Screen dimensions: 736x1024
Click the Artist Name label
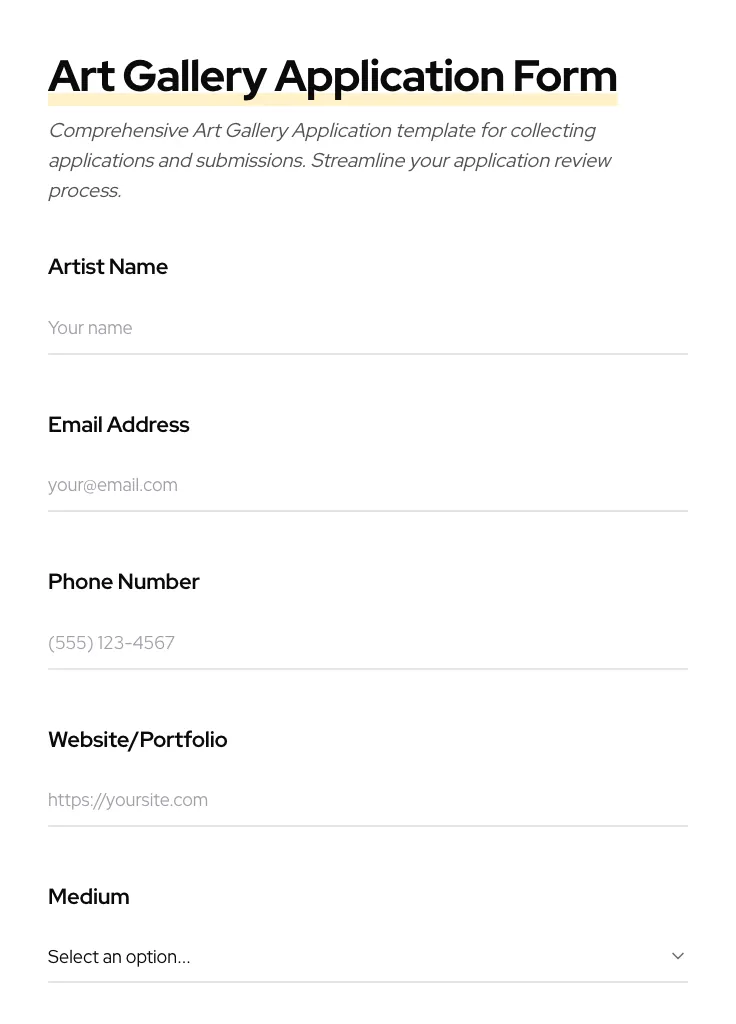coord(108,267)
